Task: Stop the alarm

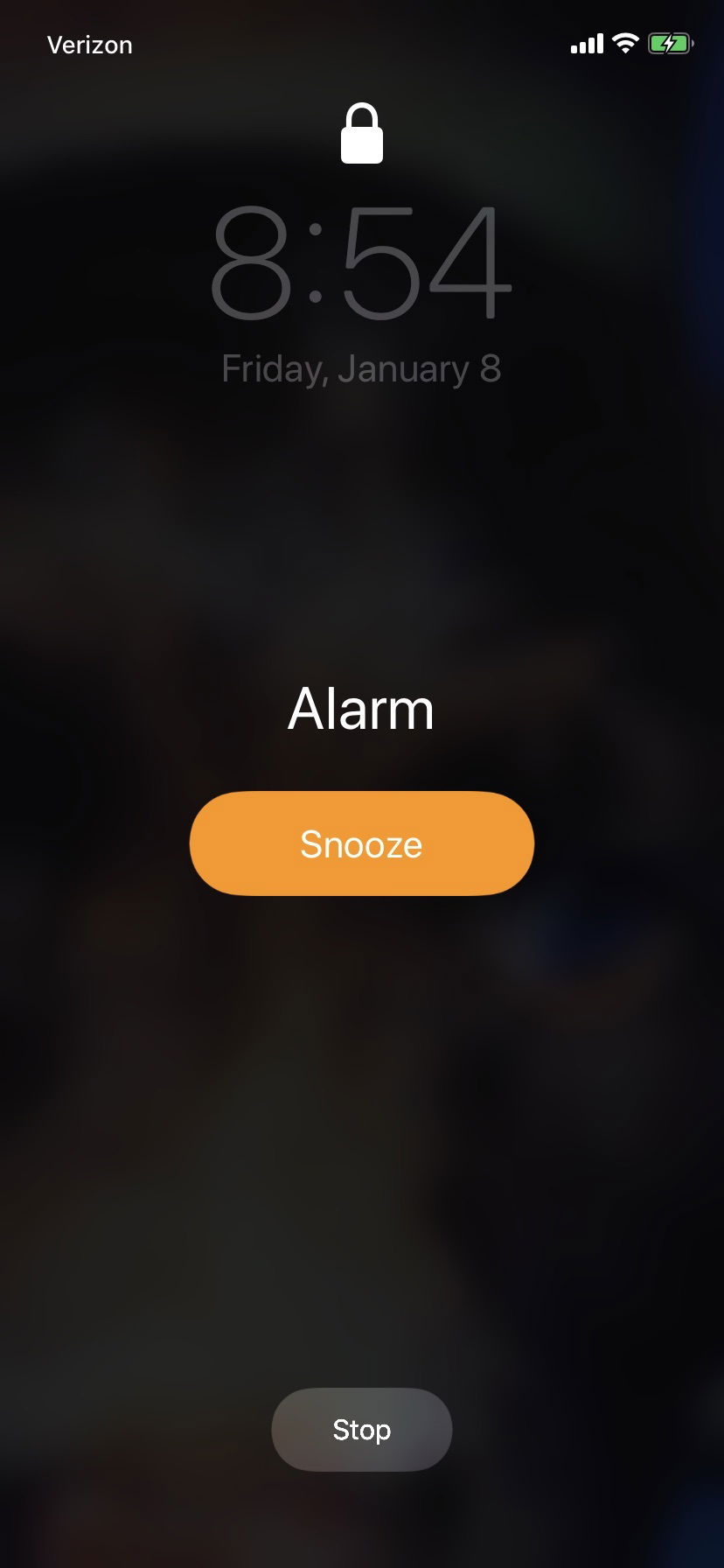Action: 361,1430
